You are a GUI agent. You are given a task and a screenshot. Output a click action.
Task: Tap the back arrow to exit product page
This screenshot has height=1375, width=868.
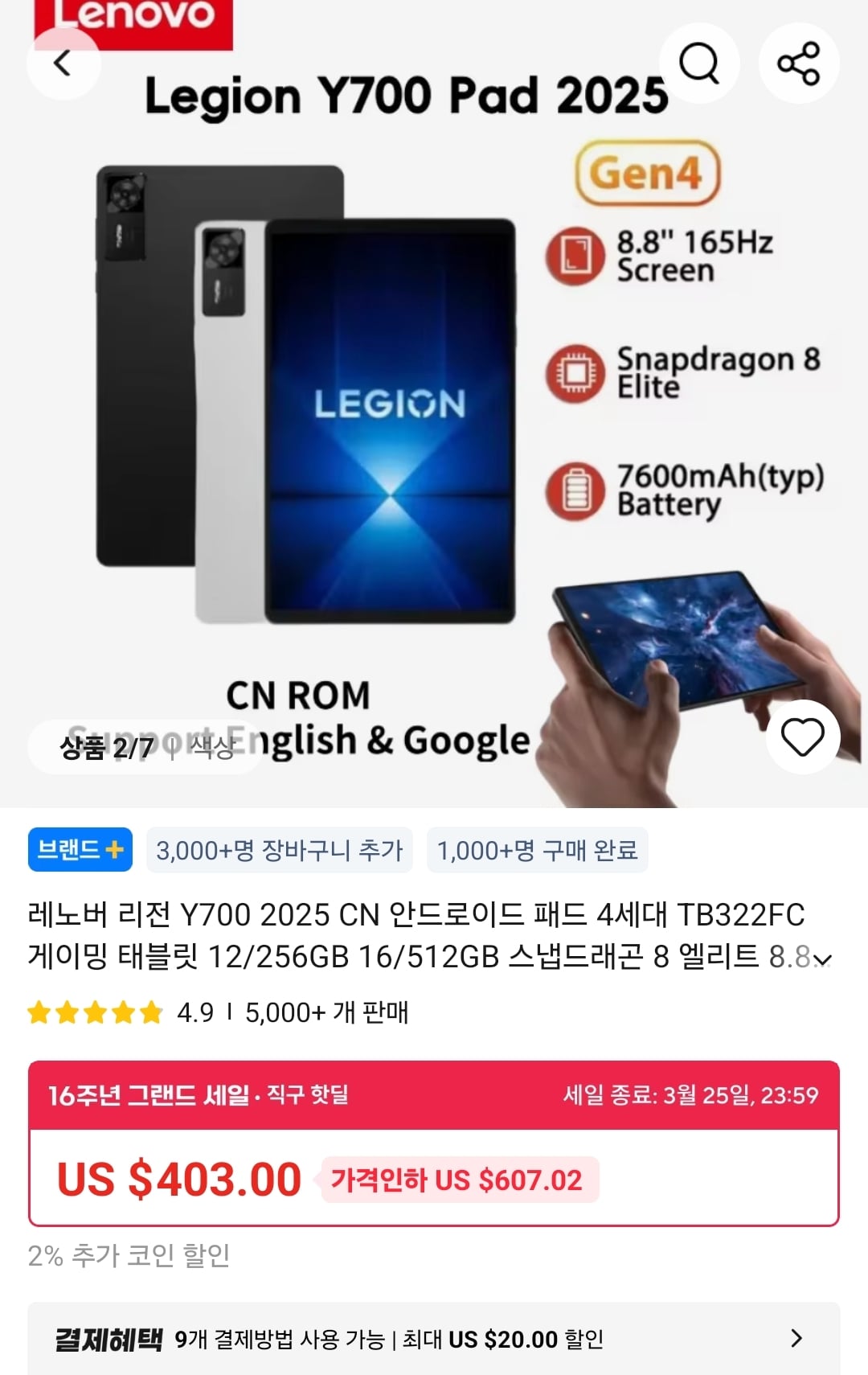point(63,61)
